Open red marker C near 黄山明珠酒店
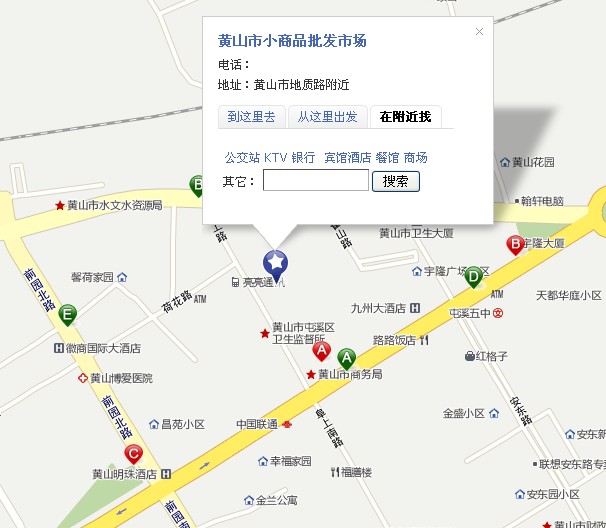Screen dimensions: 606x528 pyautogui.click(x=134, y=453)
